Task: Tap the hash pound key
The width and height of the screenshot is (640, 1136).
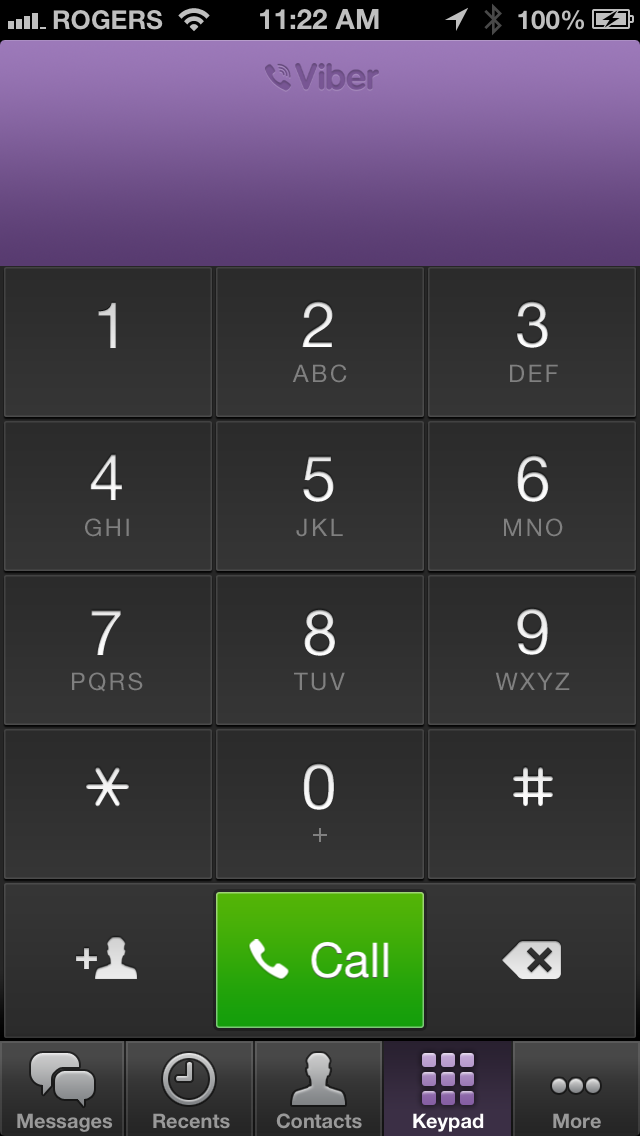Action: tap(532, 804)
